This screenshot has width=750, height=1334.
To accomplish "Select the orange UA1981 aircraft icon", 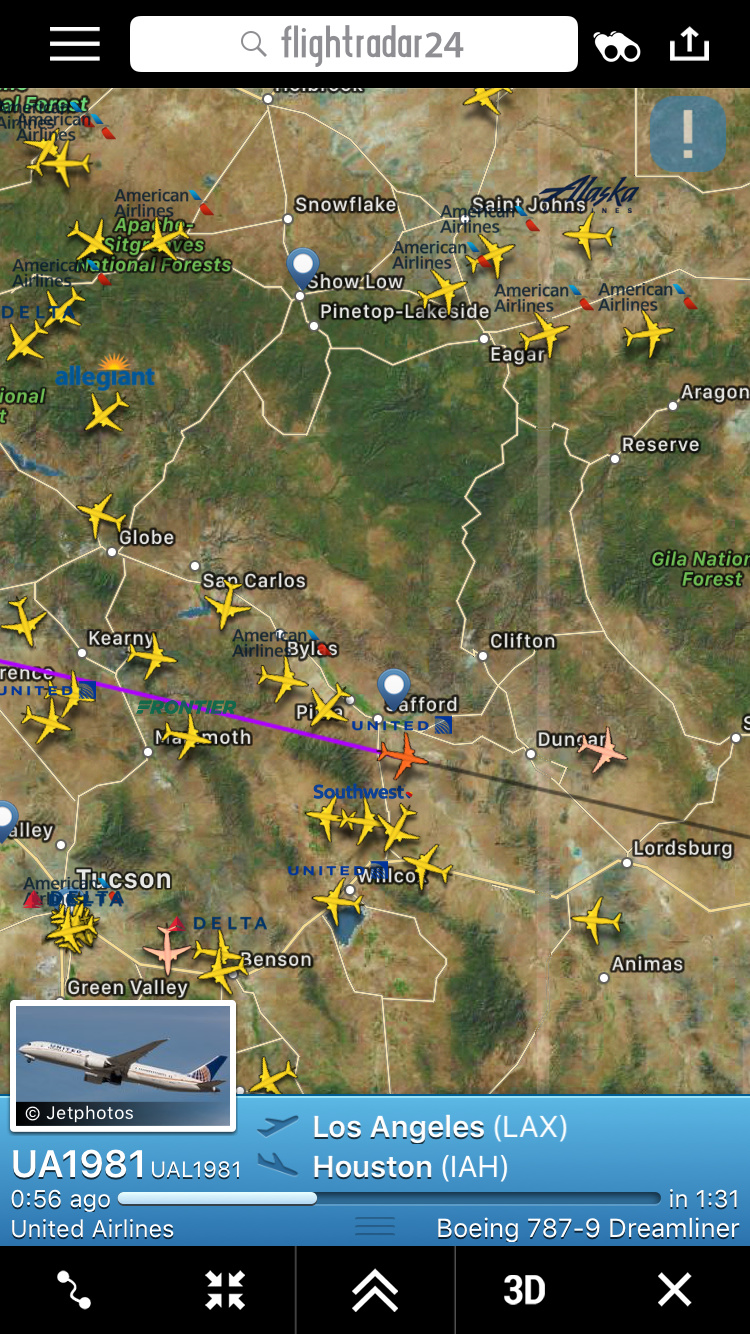I will click(403, 756).
